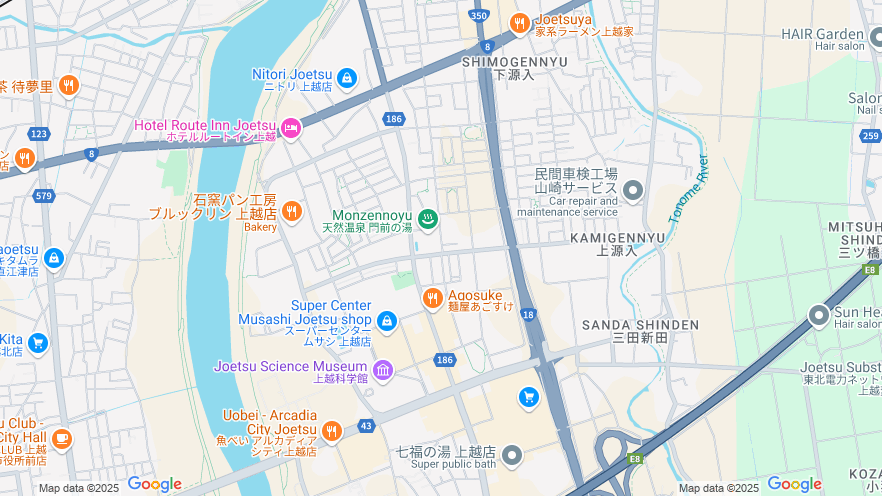Screen dimensions: 882x496
Task: Open the Agosuke noodle restaurant pin
Action: pos(432,298)
